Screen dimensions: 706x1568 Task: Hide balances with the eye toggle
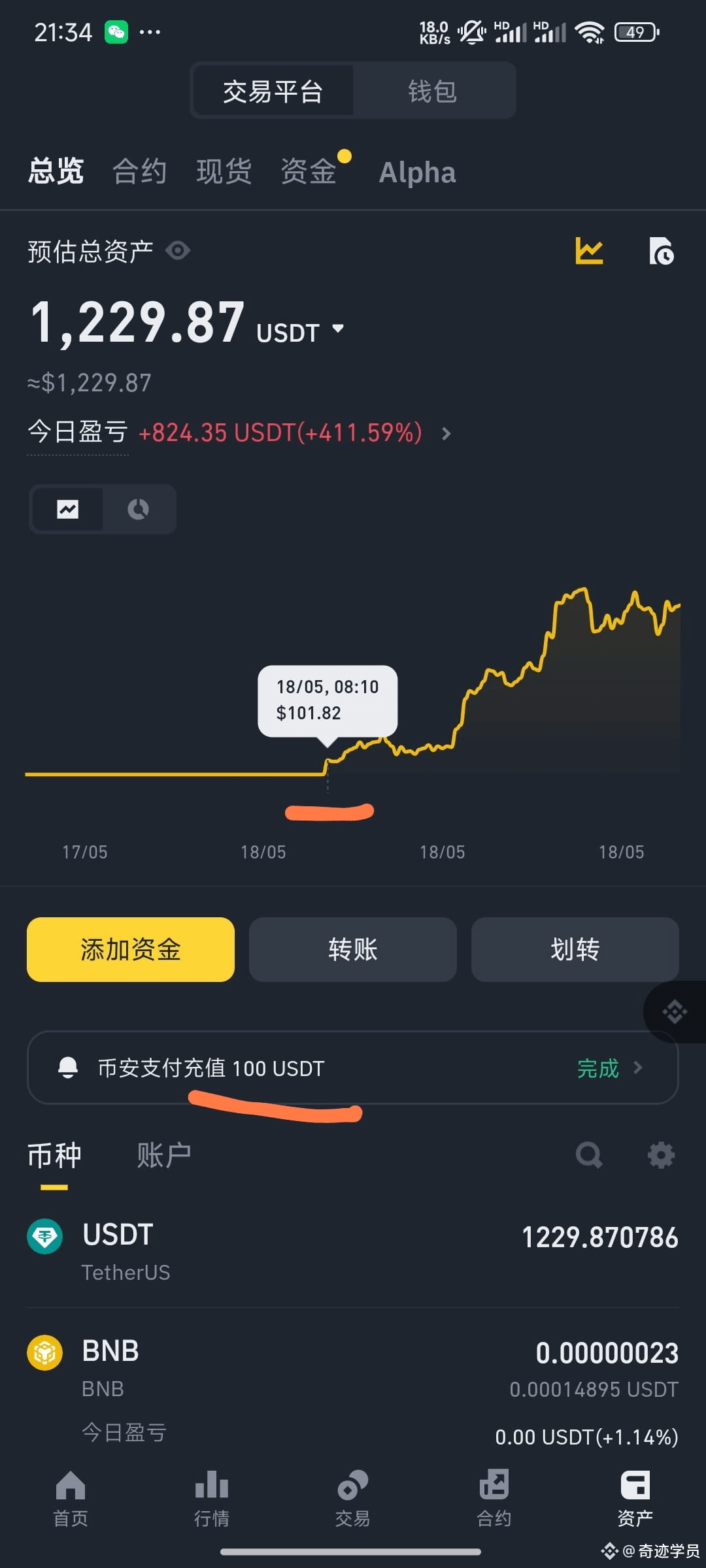coord(178,250)
